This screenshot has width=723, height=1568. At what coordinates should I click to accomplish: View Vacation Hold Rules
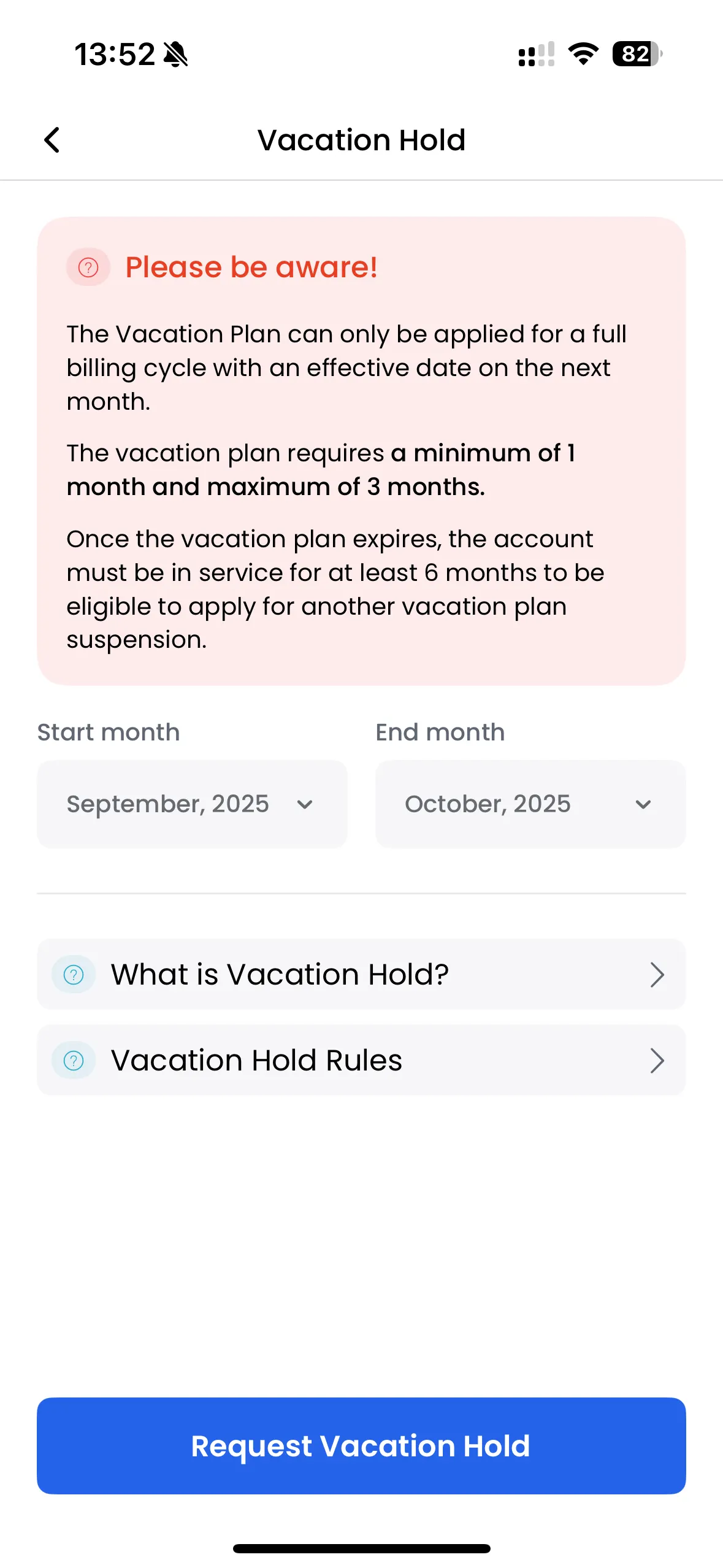(361, 1060)
